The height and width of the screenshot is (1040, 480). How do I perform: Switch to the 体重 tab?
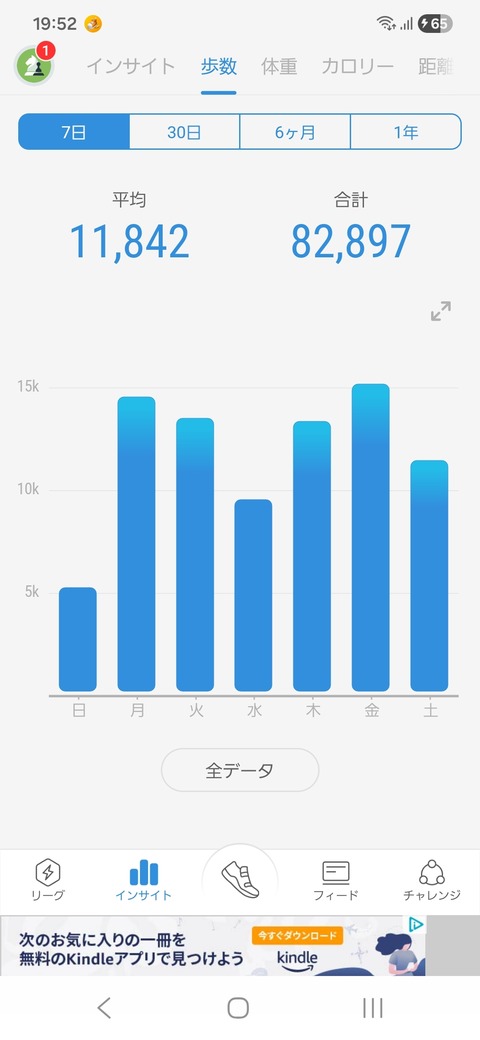tap(279, 66)
